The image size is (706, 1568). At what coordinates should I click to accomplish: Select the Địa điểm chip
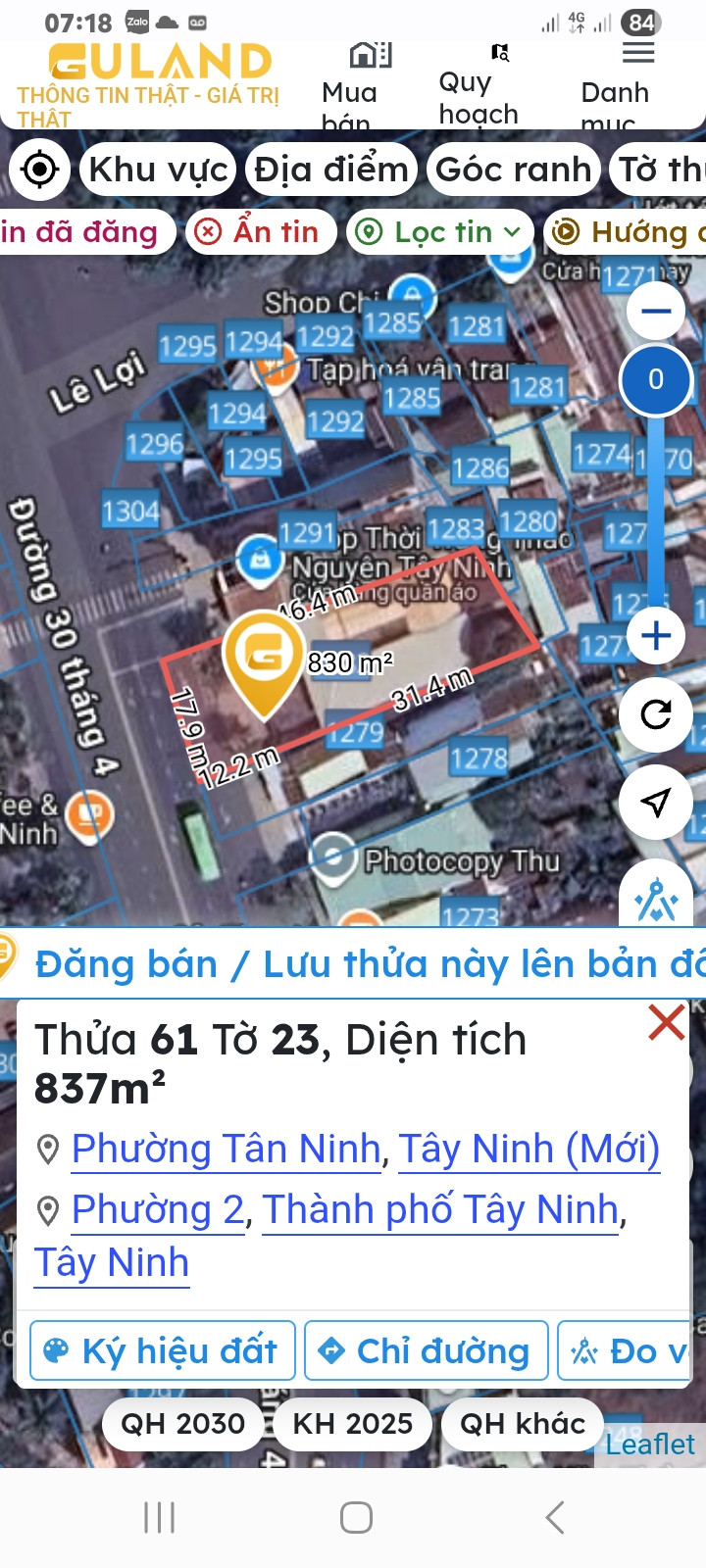331,170
